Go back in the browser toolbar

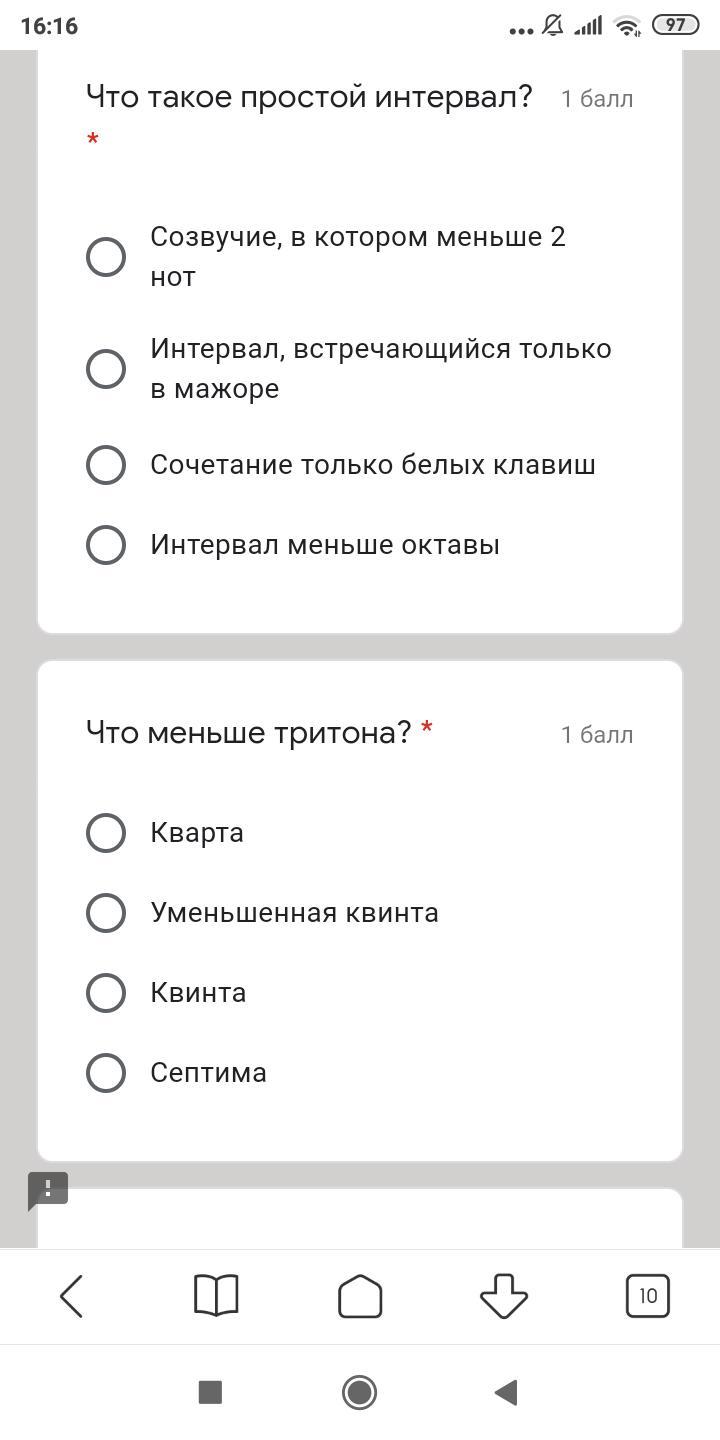point(72,1297)
